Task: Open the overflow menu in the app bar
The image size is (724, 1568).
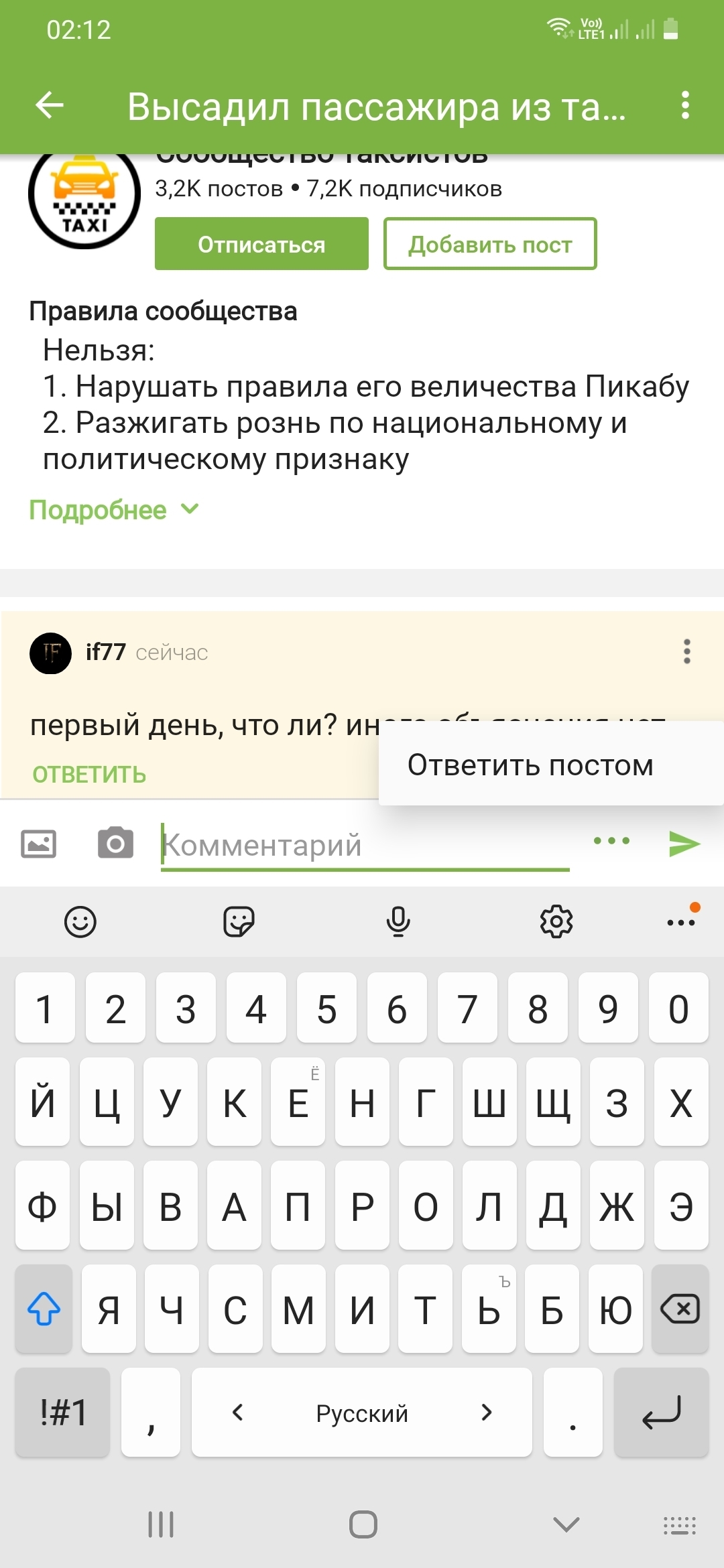Action: pyautogui.click(x=684, y=105)
